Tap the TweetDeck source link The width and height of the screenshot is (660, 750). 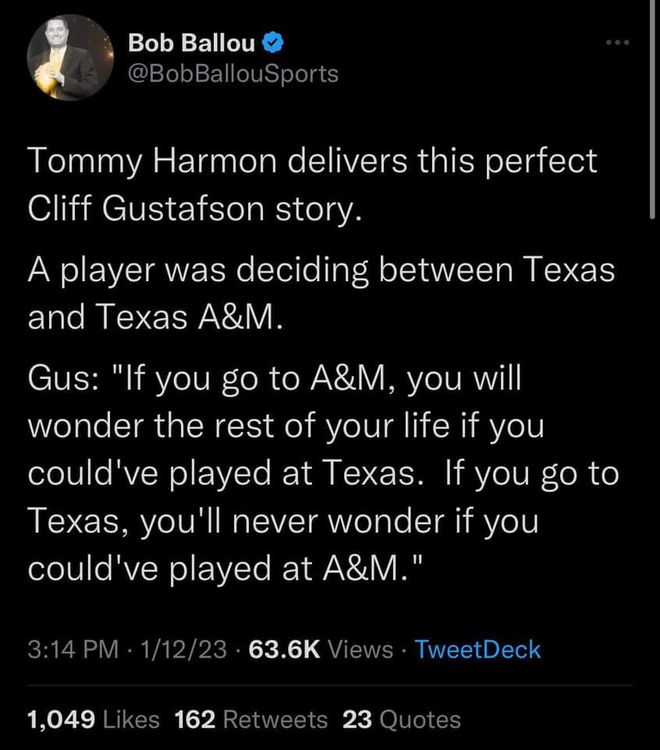coord(477,649)
